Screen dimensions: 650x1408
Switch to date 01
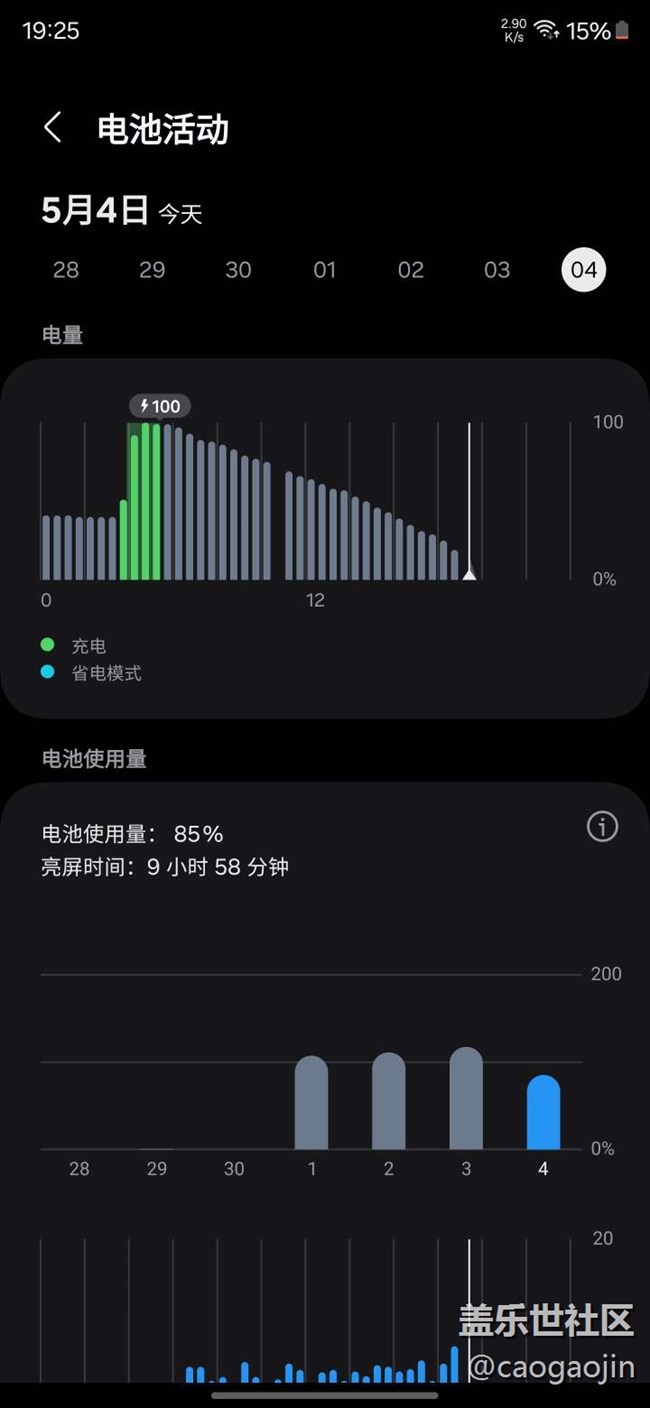pyautogui.click(x=325, y=270)
